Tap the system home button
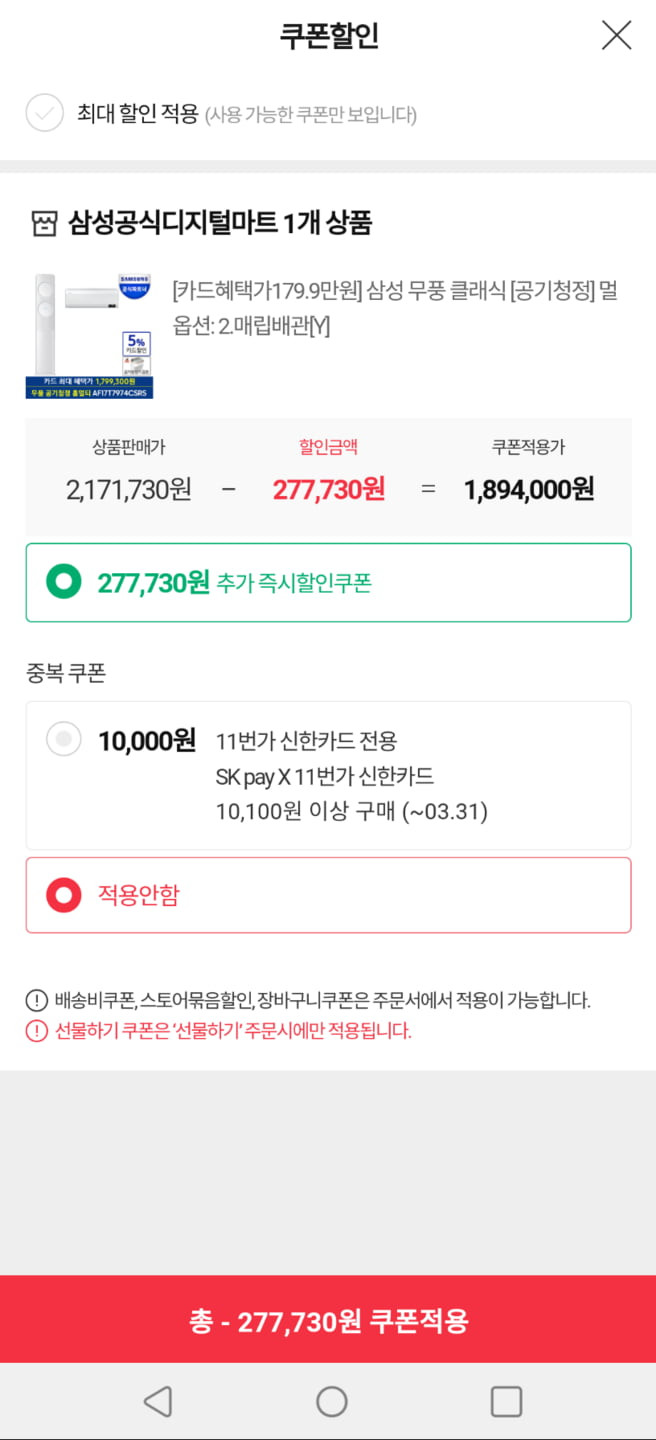 tap(331, 1401)
